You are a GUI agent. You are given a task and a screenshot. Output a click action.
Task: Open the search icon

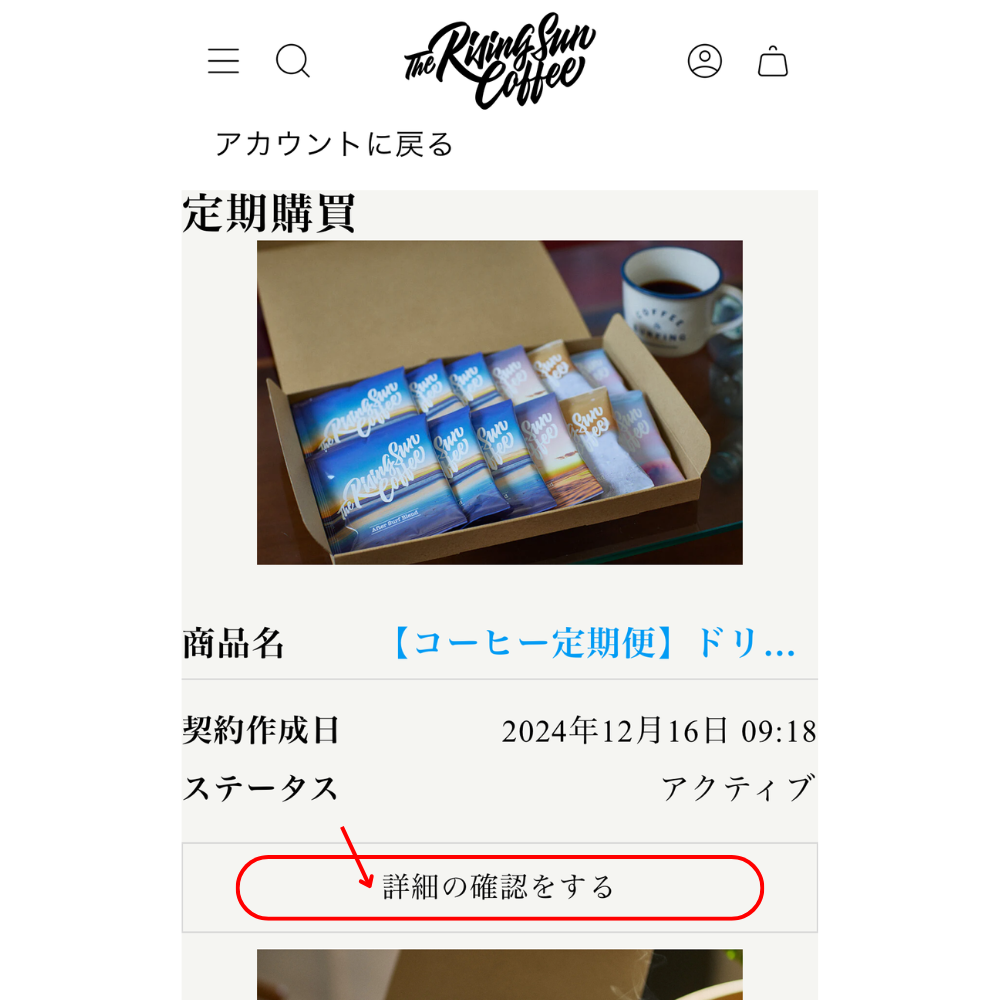click(293, 61)
